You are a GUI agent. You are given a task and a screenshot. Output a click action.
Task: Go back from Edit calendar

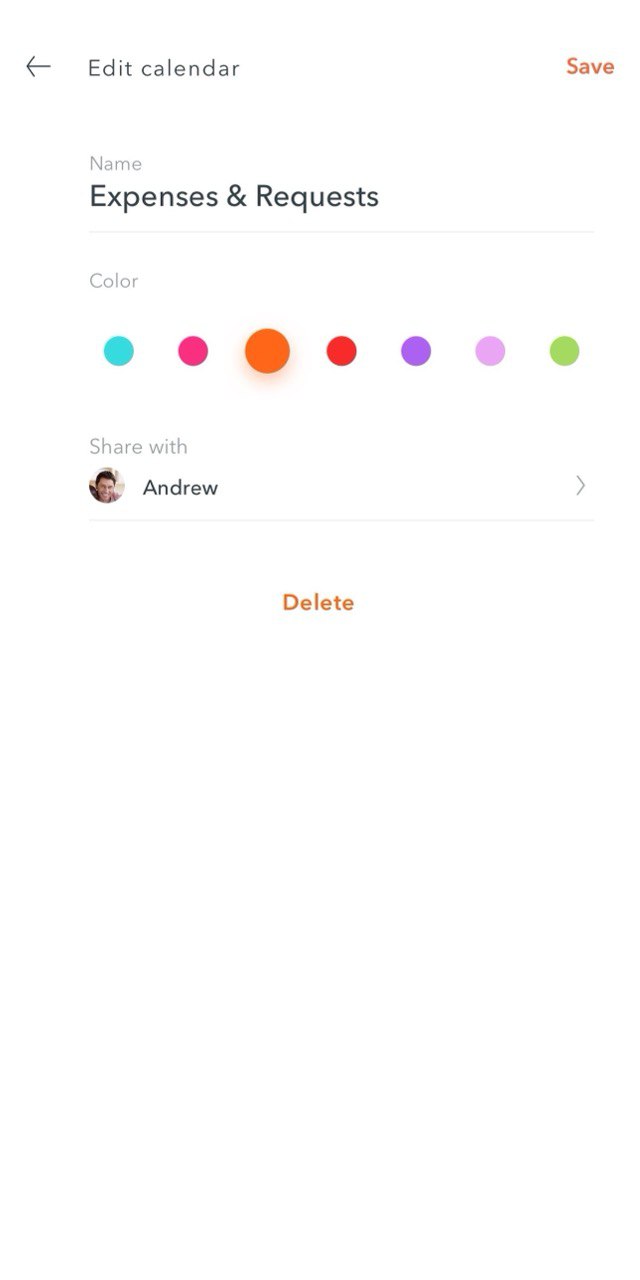point(38,67)
